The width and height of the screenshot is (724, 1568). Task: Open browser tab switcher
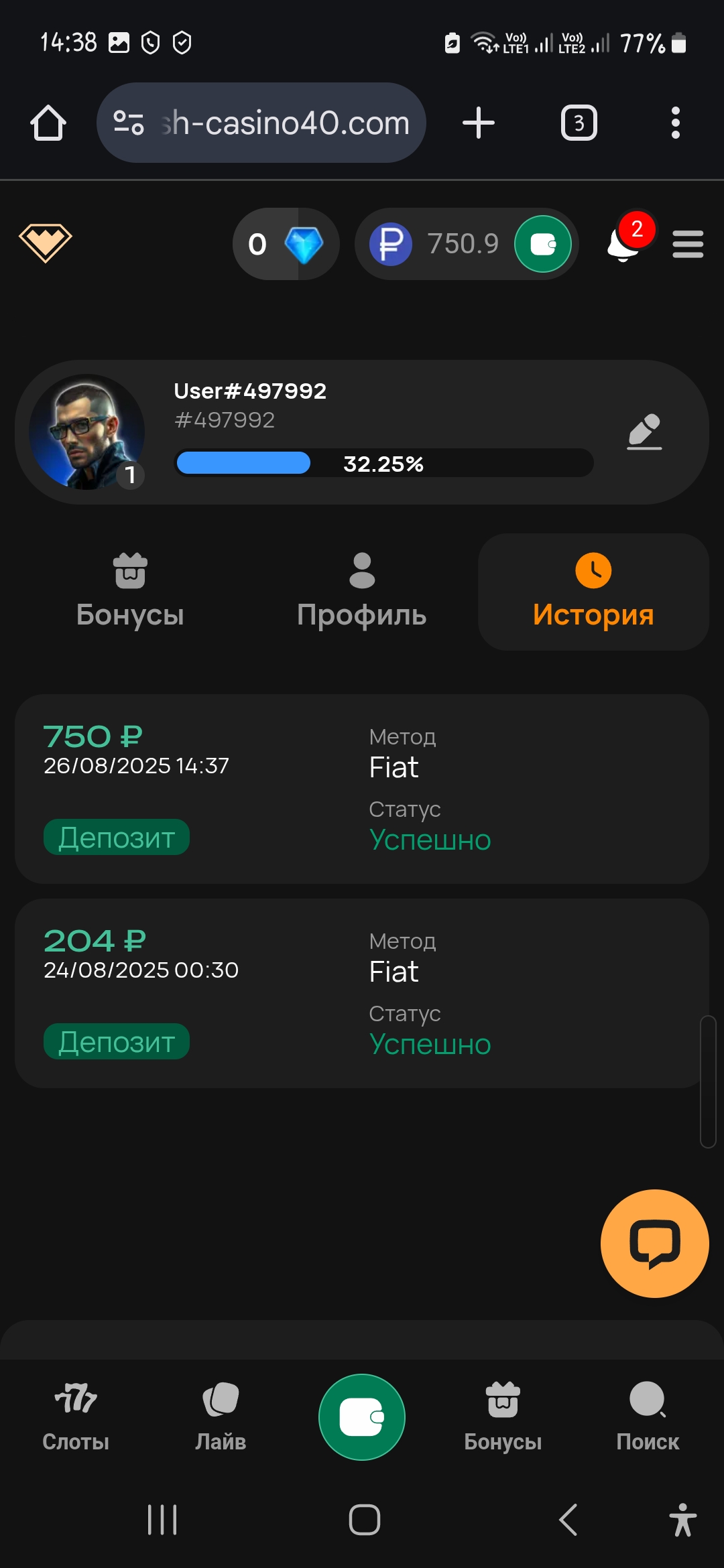tap(579, 123)
